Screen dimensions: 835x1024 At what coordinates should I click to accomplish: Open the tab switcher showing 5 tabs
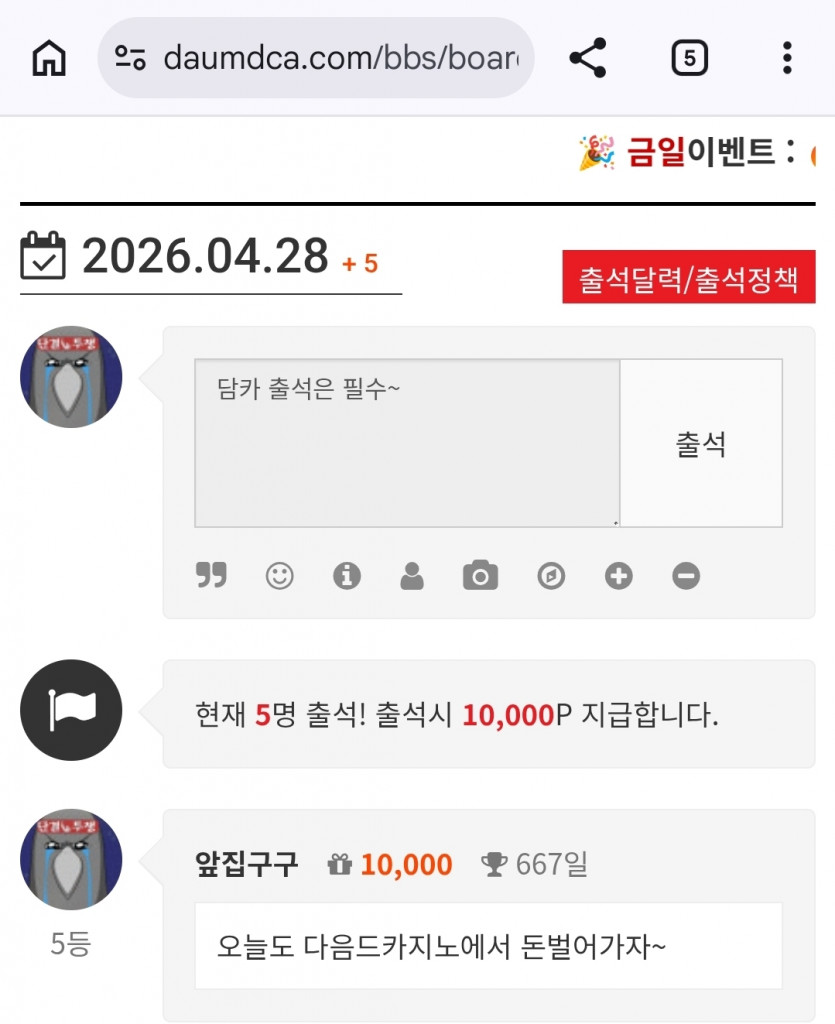pyautogui.click(x=688, y=57)
